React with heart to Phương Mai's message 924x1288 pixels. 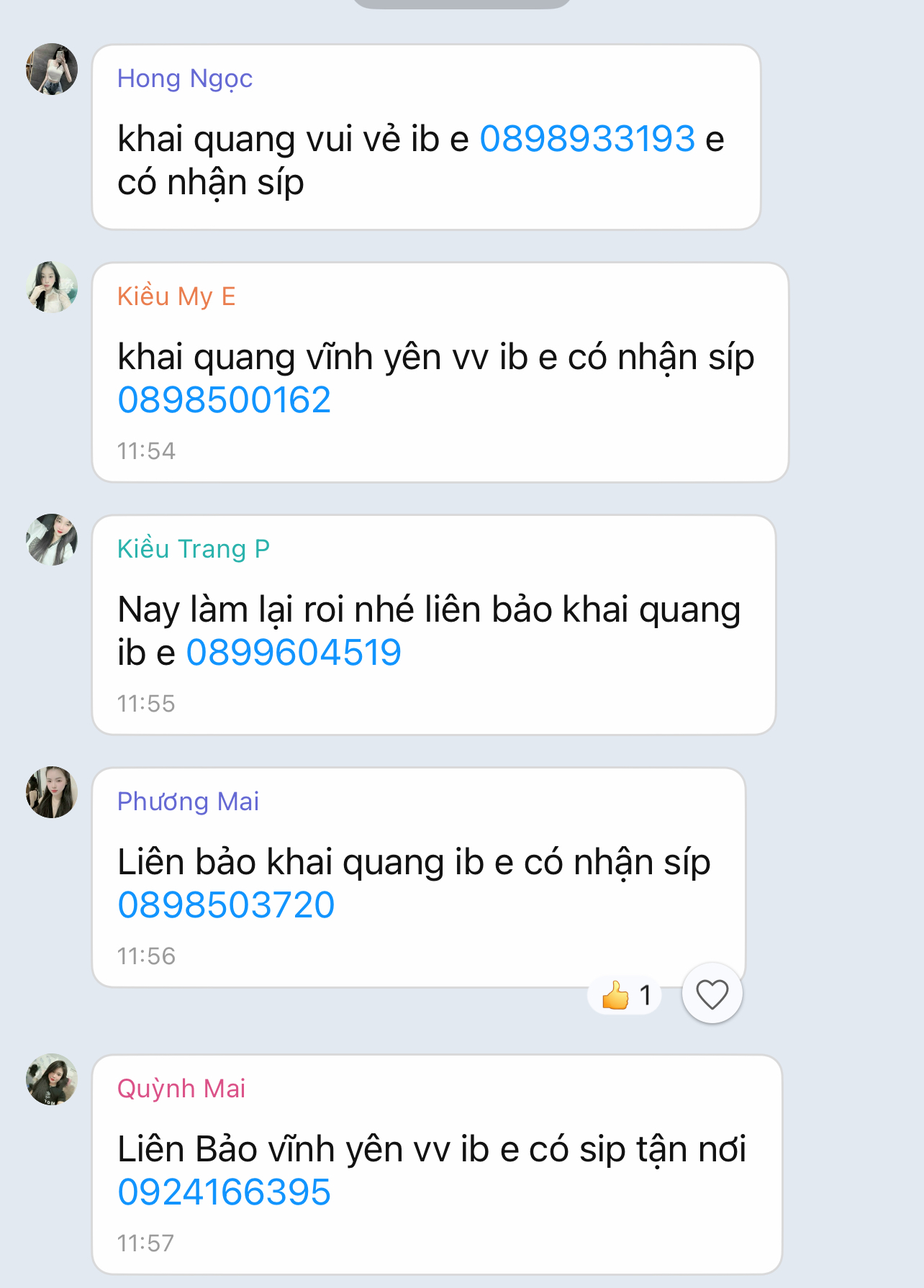click(x=712, y=994)
